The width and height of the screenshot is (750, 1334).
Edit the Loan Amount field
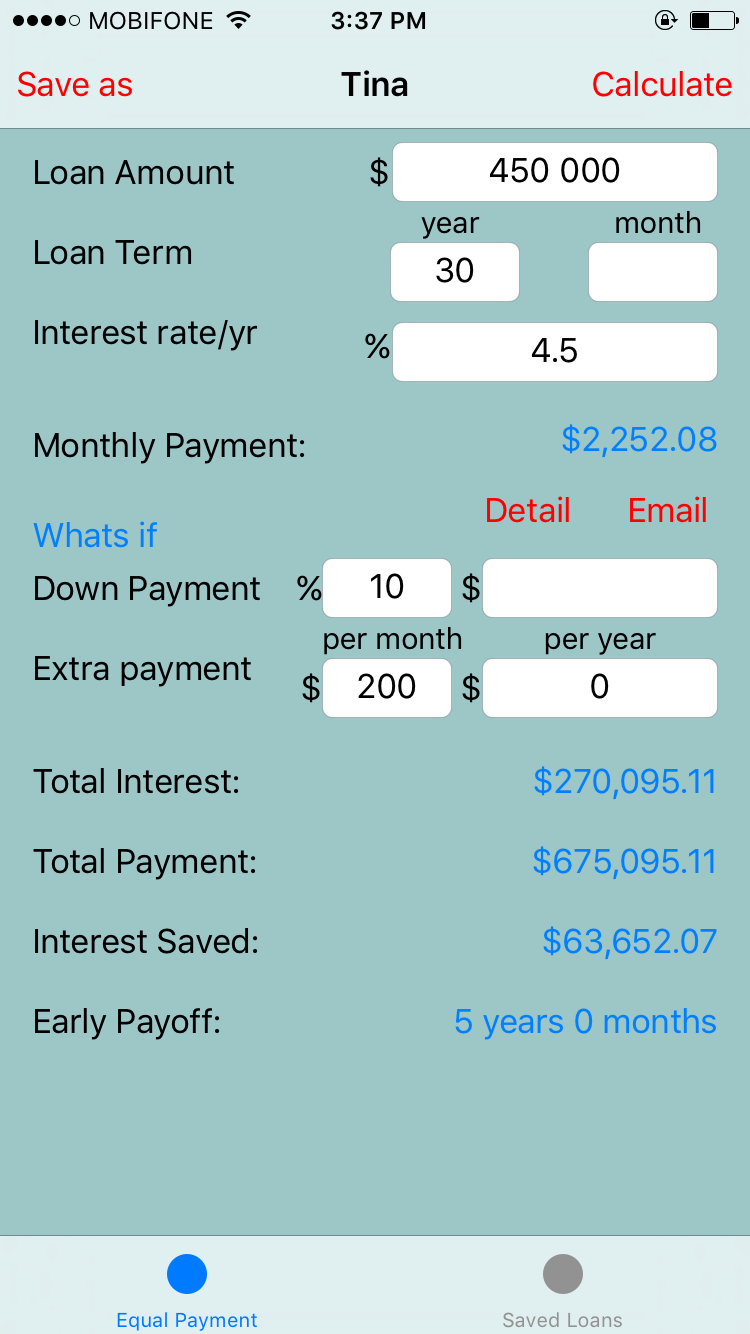[555, 172]
